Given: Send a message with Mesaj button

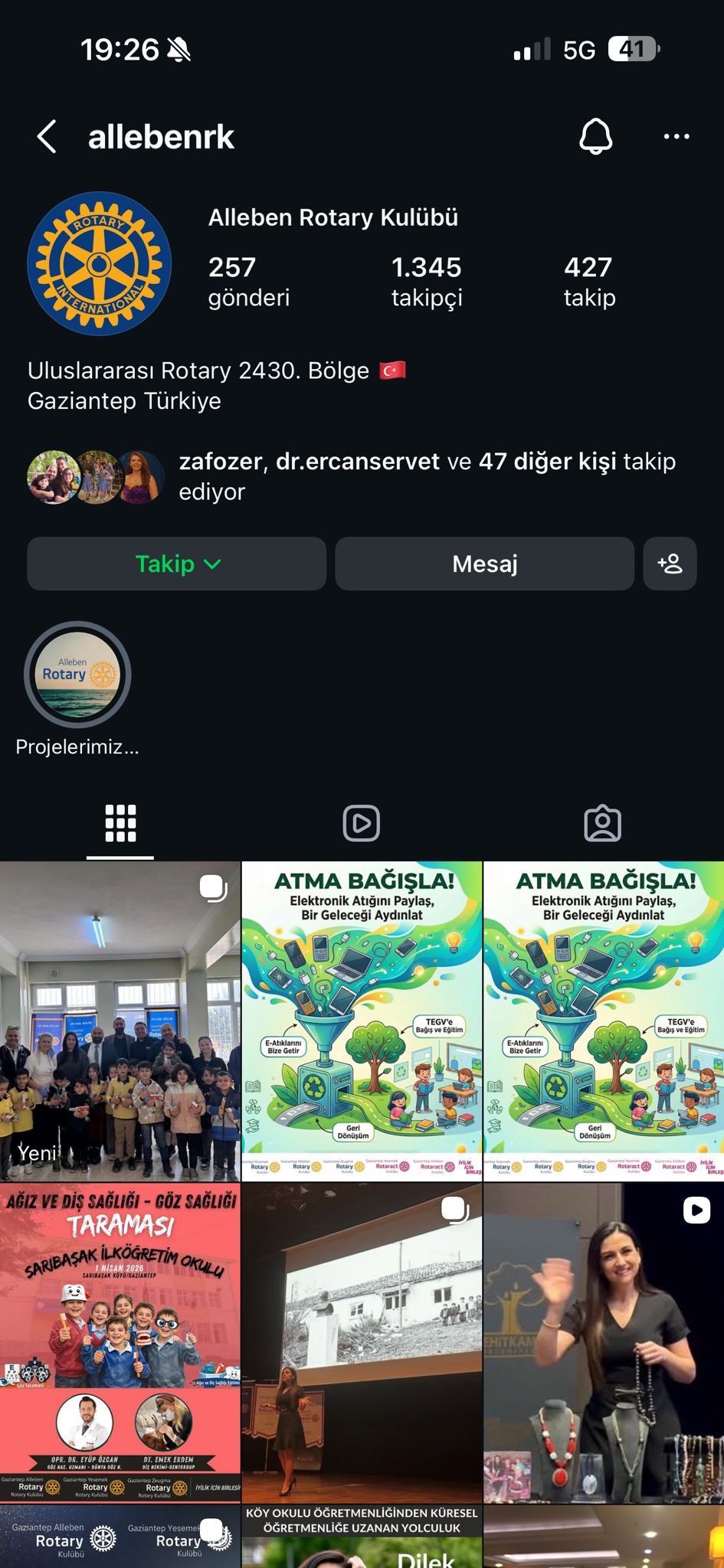Looking at the screenshot, I should 484,564.
